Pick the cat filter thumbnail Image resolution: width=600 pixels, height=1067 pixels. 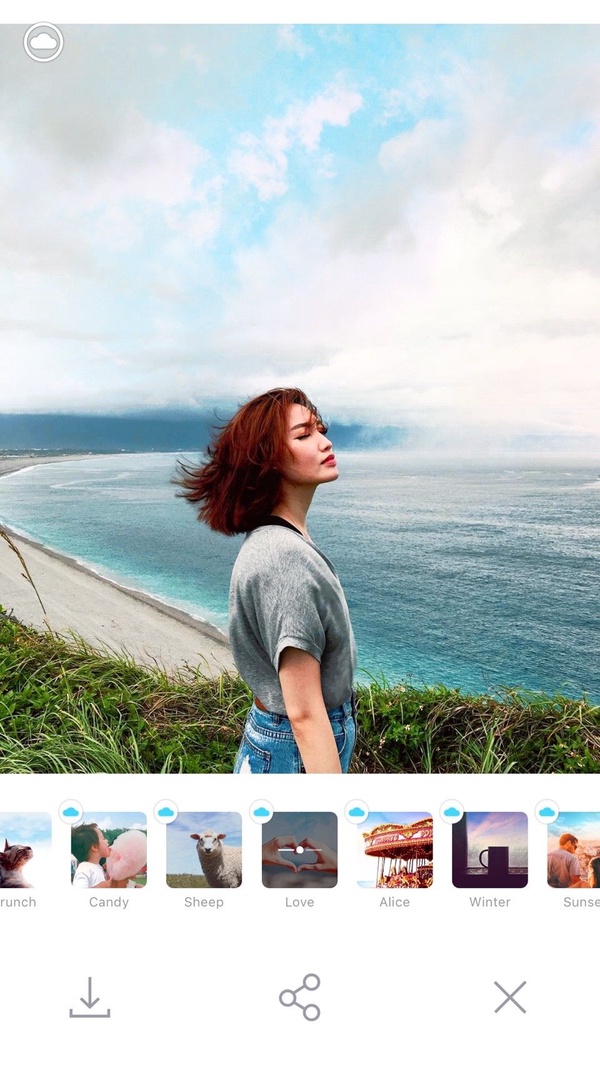point(25,849)
